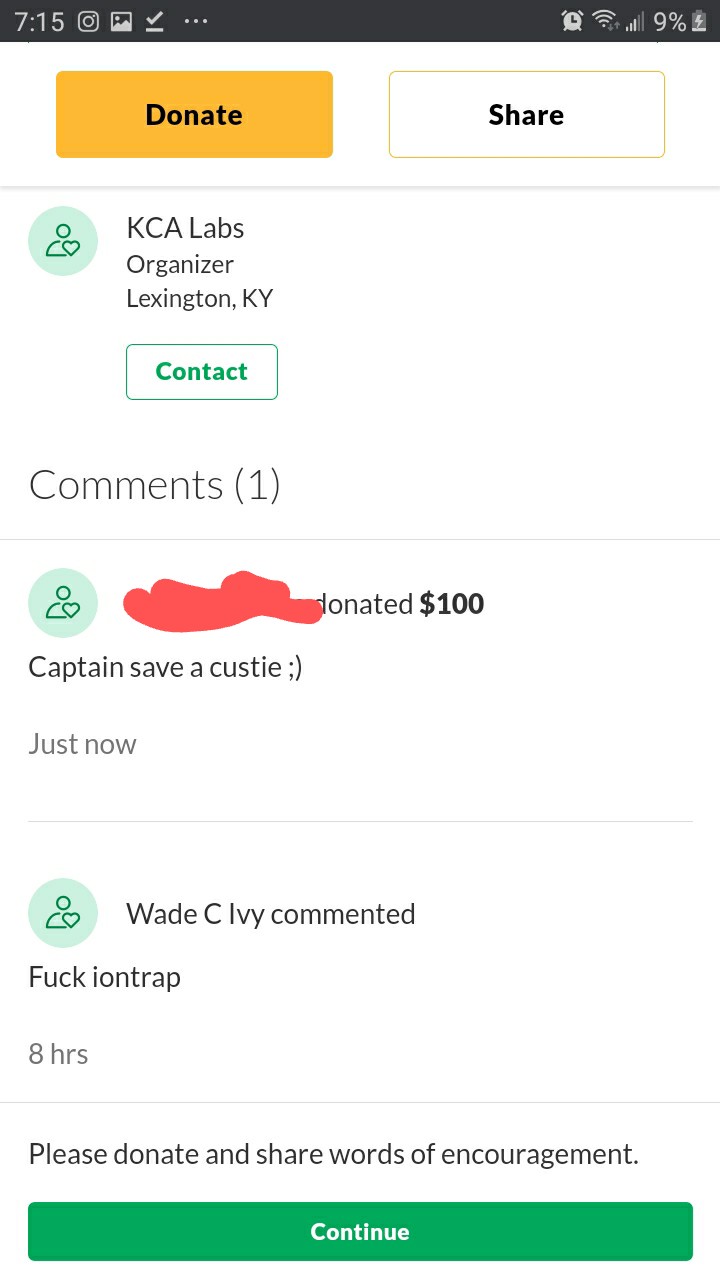This screenshot has width=720, height=1280.
Task: Share this fundraiser
Action: pos(526,114)
